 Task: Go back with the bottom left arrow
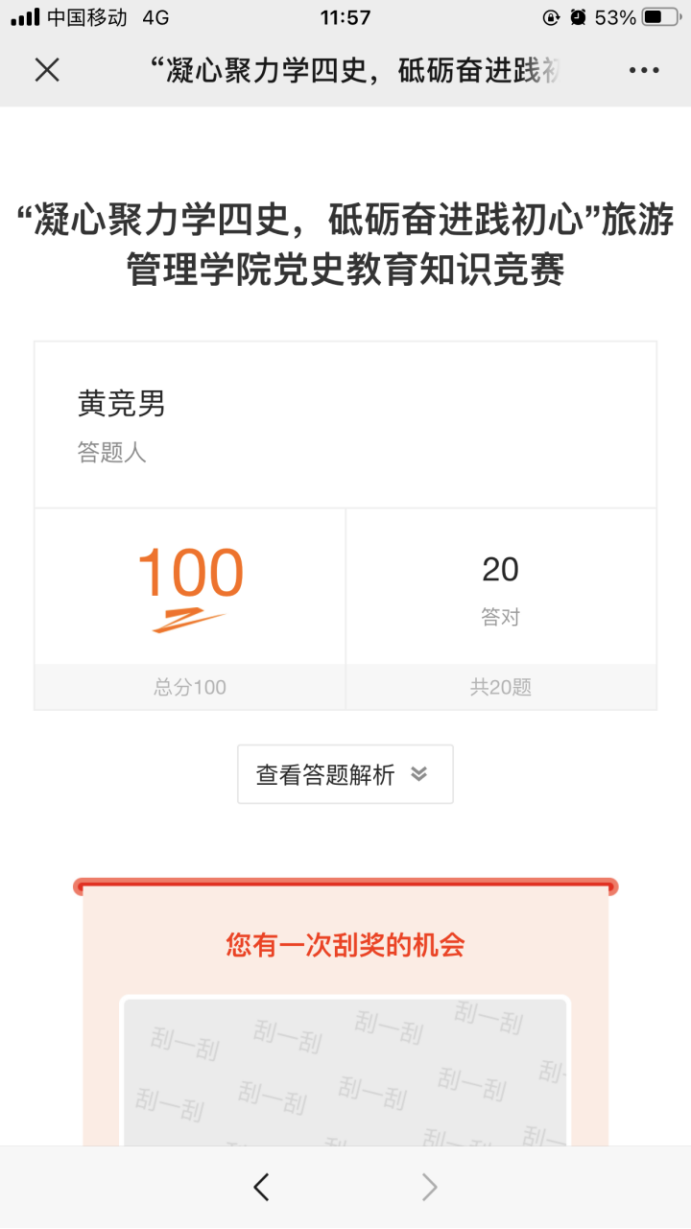261,1187
